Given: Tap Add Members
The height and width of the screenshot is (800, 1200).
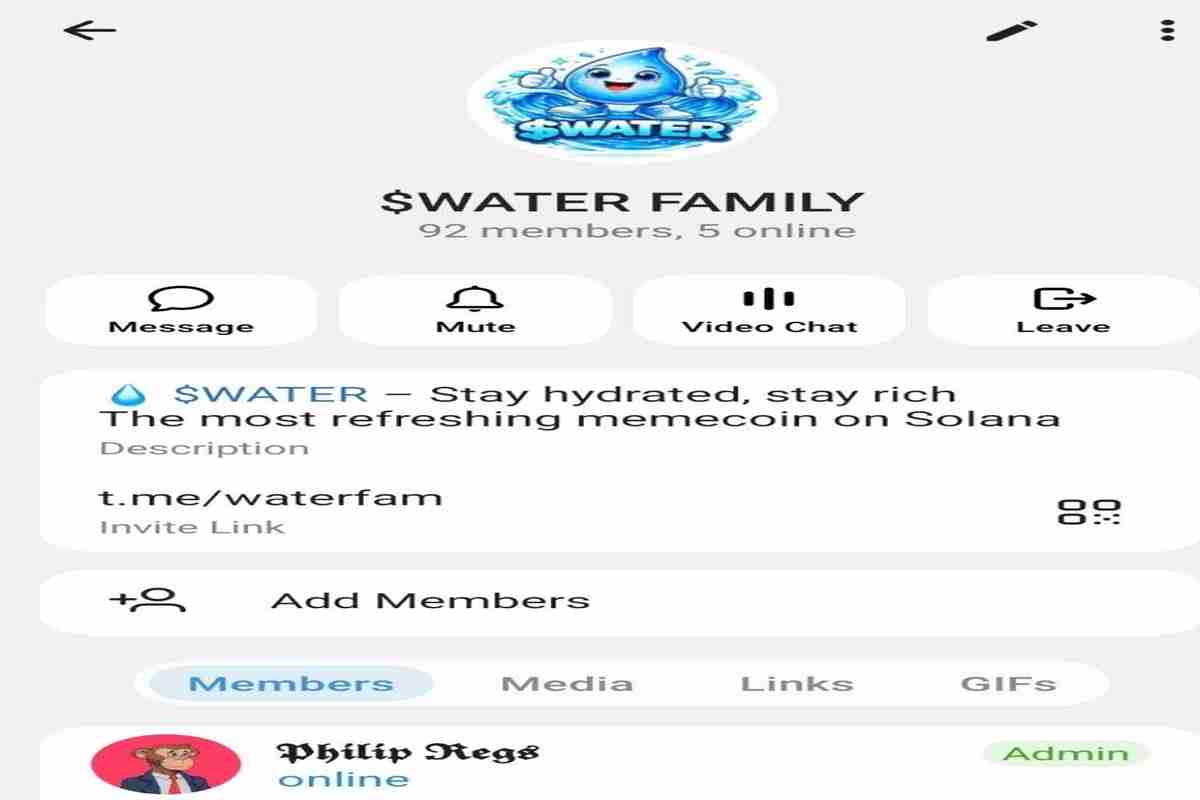Looking at the screenshot, I should click(x=430, y=601).
